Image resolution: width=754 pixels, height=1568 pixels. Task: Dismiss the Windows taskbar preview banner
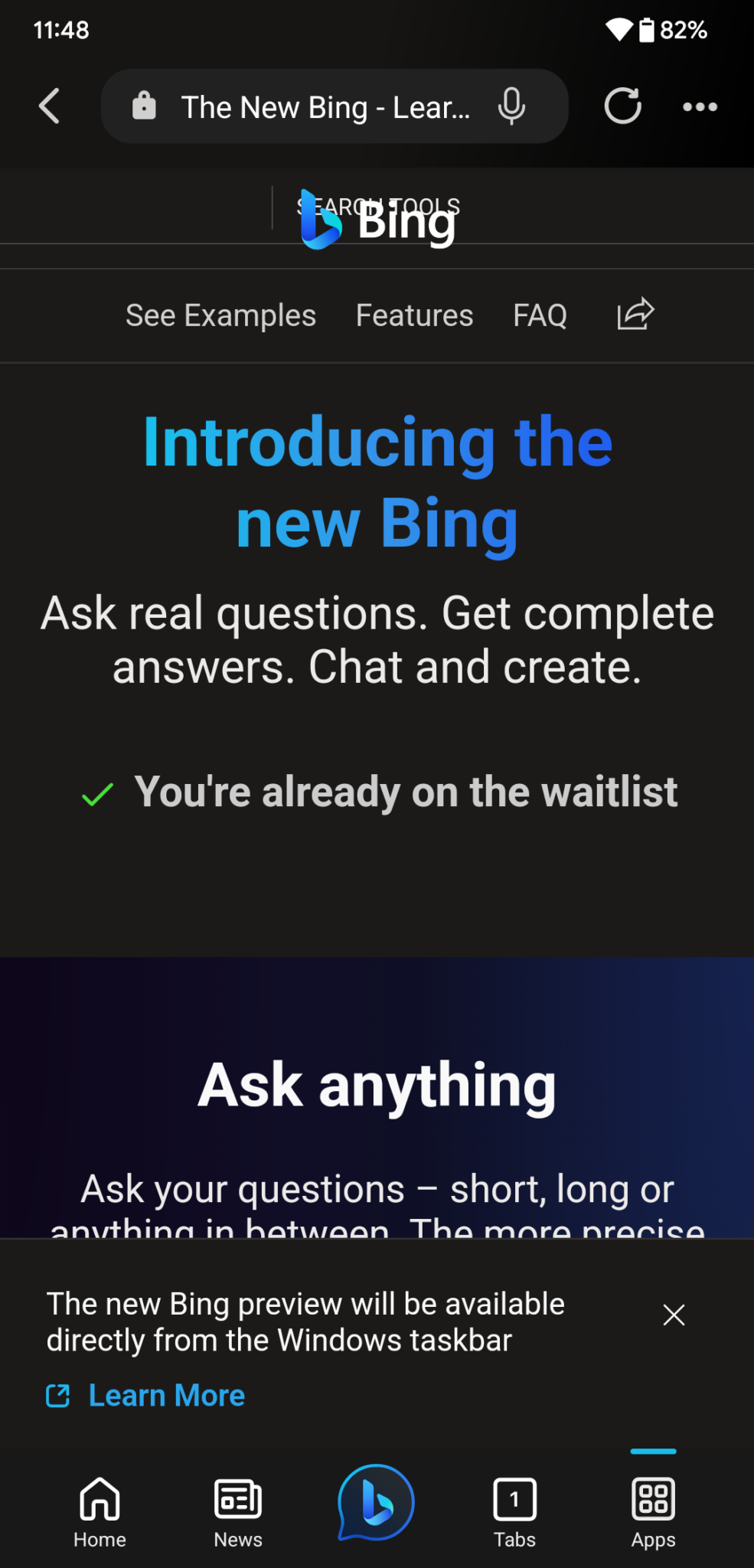[x=673, y=1315]
